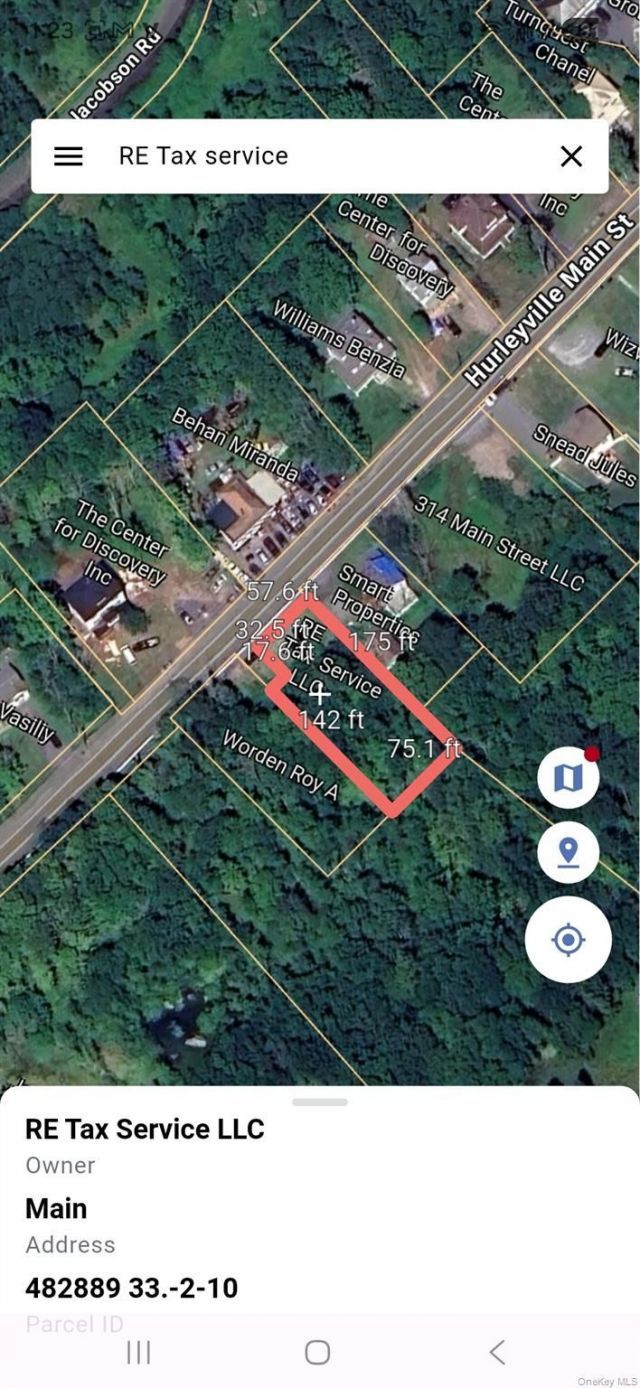
Task: Clear the RE Tax service search text
Action: 571,156
